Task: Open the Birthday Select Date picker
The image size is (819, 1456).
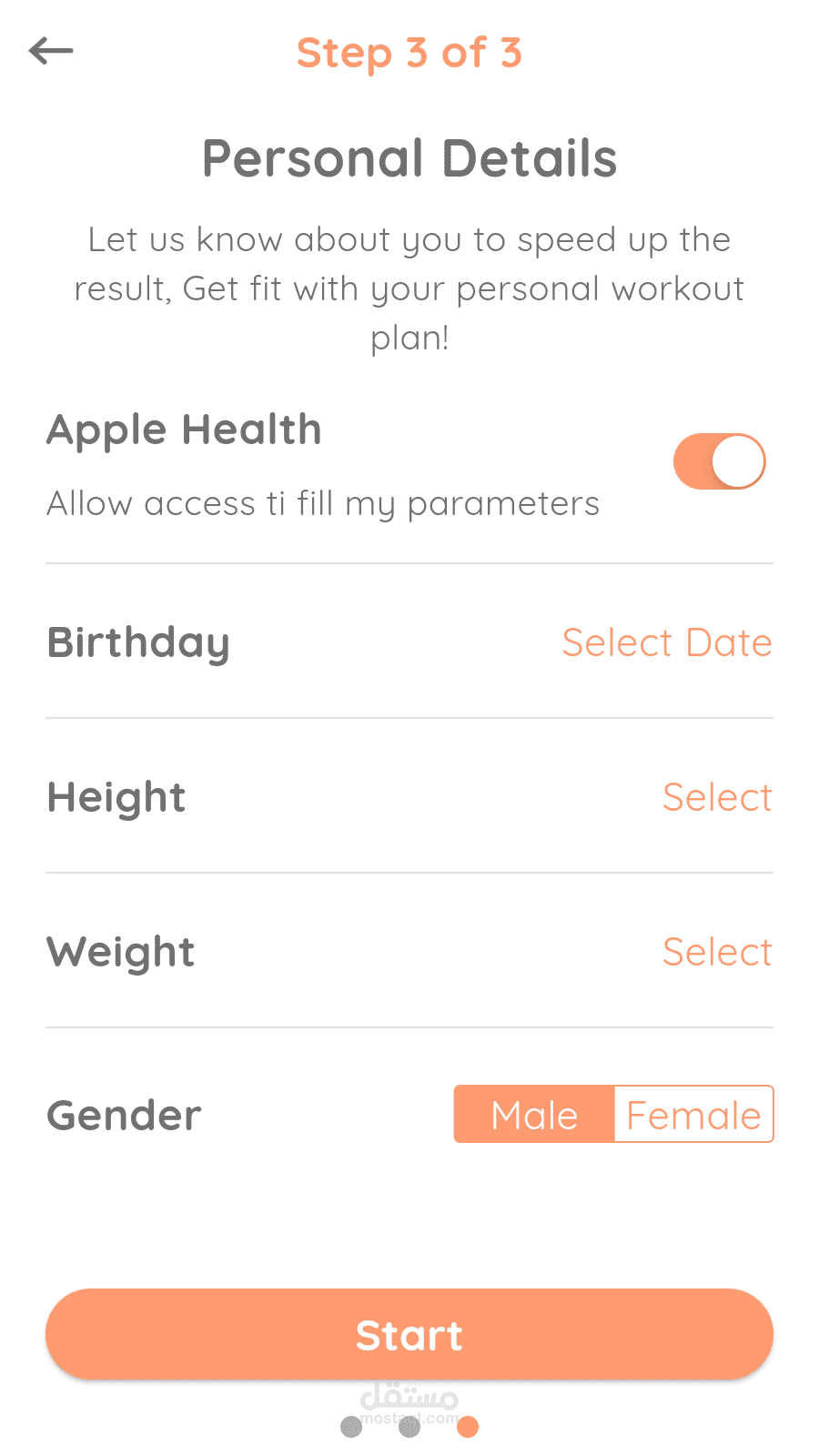Action: [667, 642]
